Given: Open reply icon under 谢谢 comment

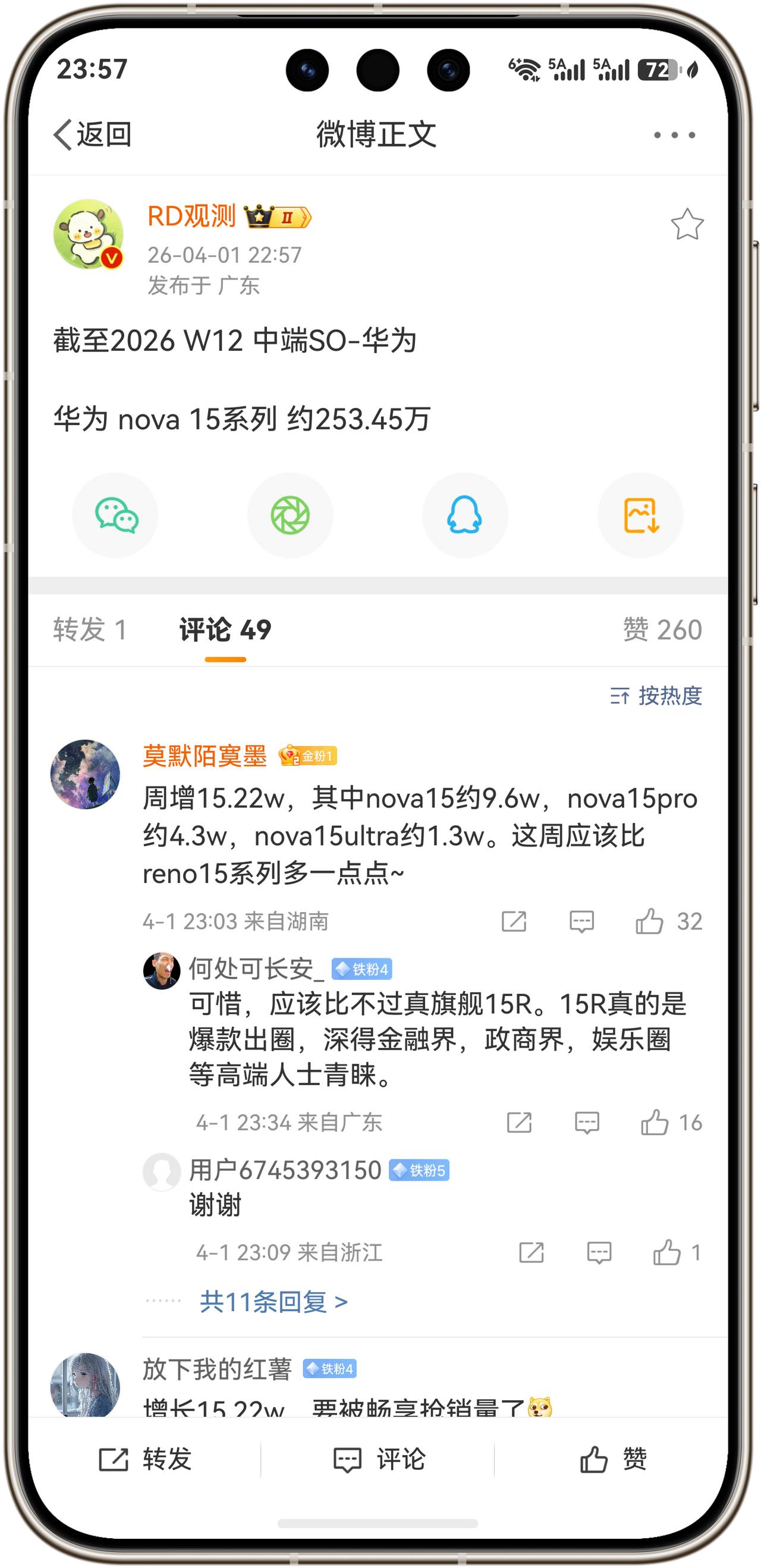Looking at the screenshot, I should (x=599, y=1253).
